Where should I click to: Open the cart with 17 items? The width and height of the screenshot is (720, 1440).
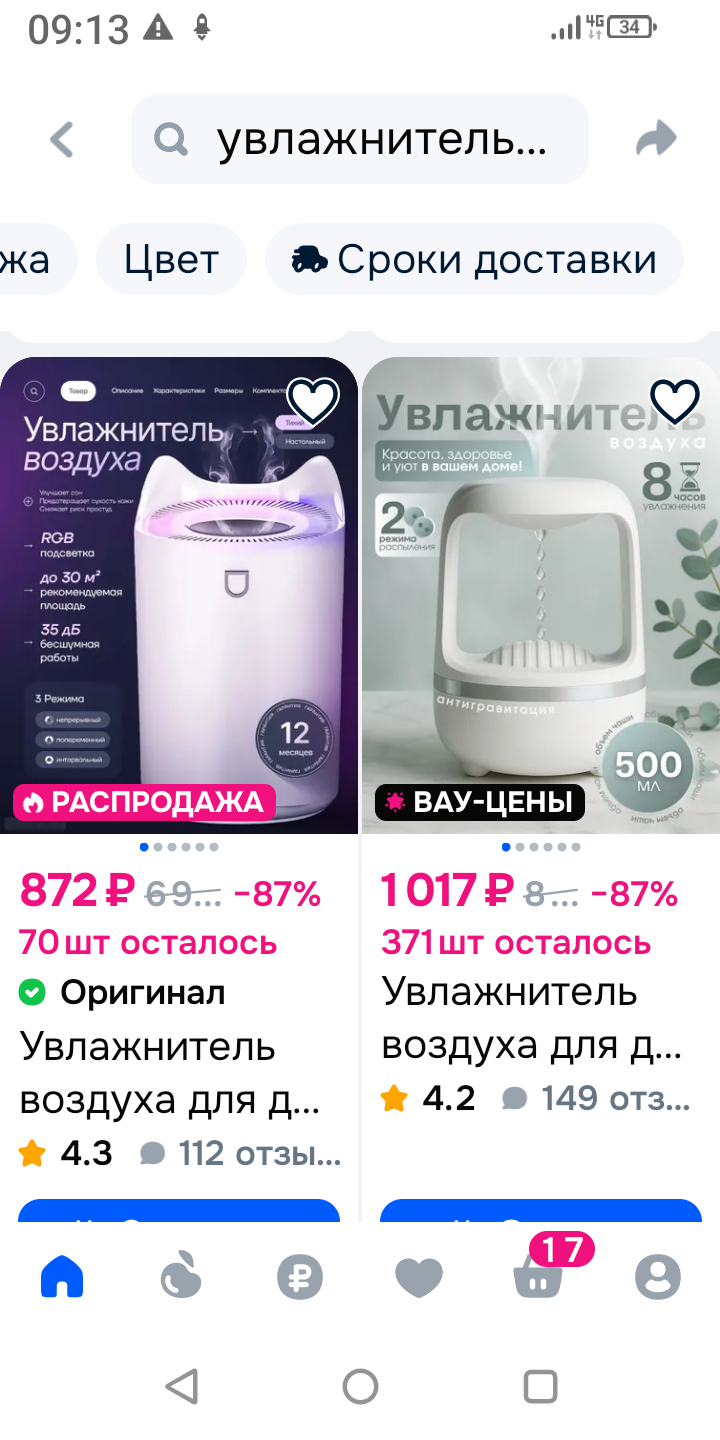(x=540, y=1277)
